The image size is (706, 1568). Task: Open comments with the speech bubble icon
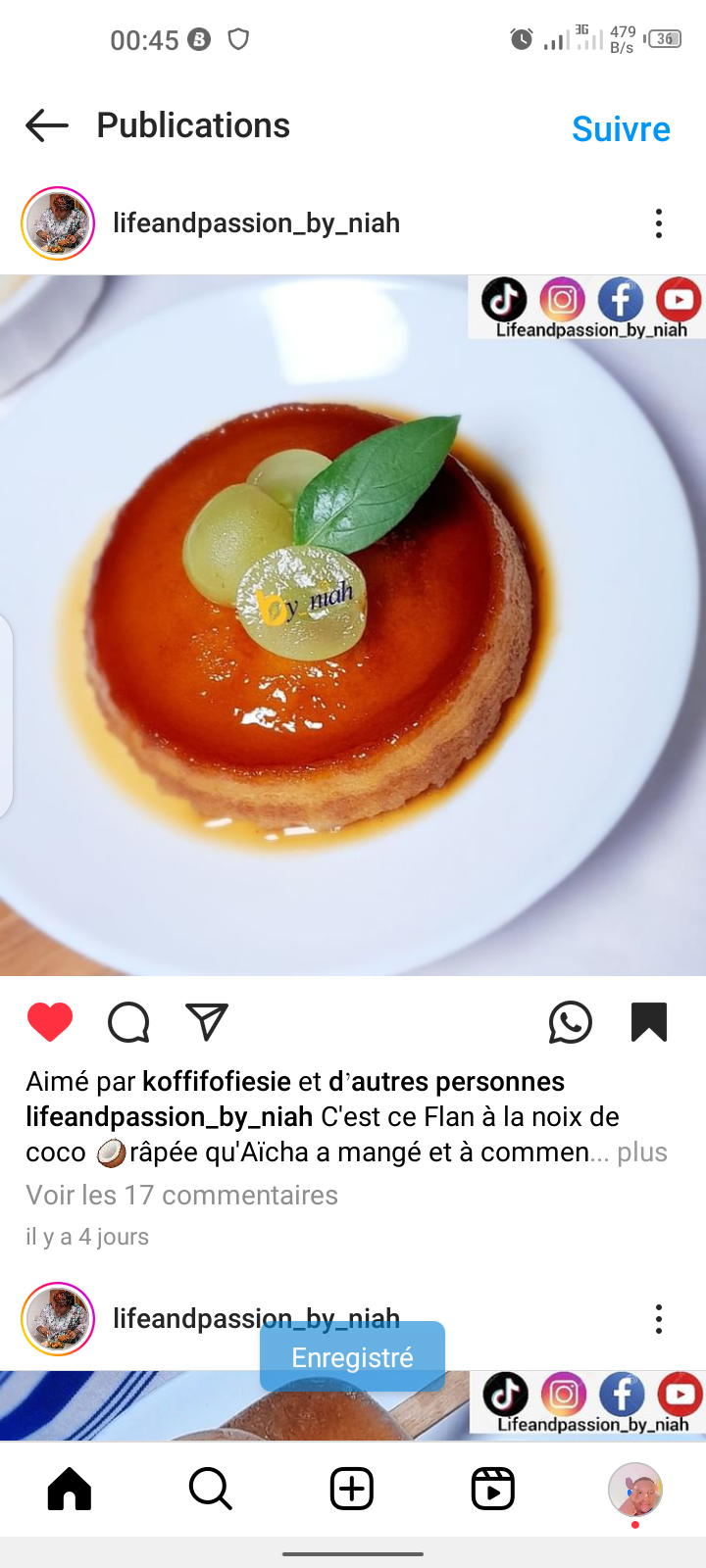[x=128, y=1022]
